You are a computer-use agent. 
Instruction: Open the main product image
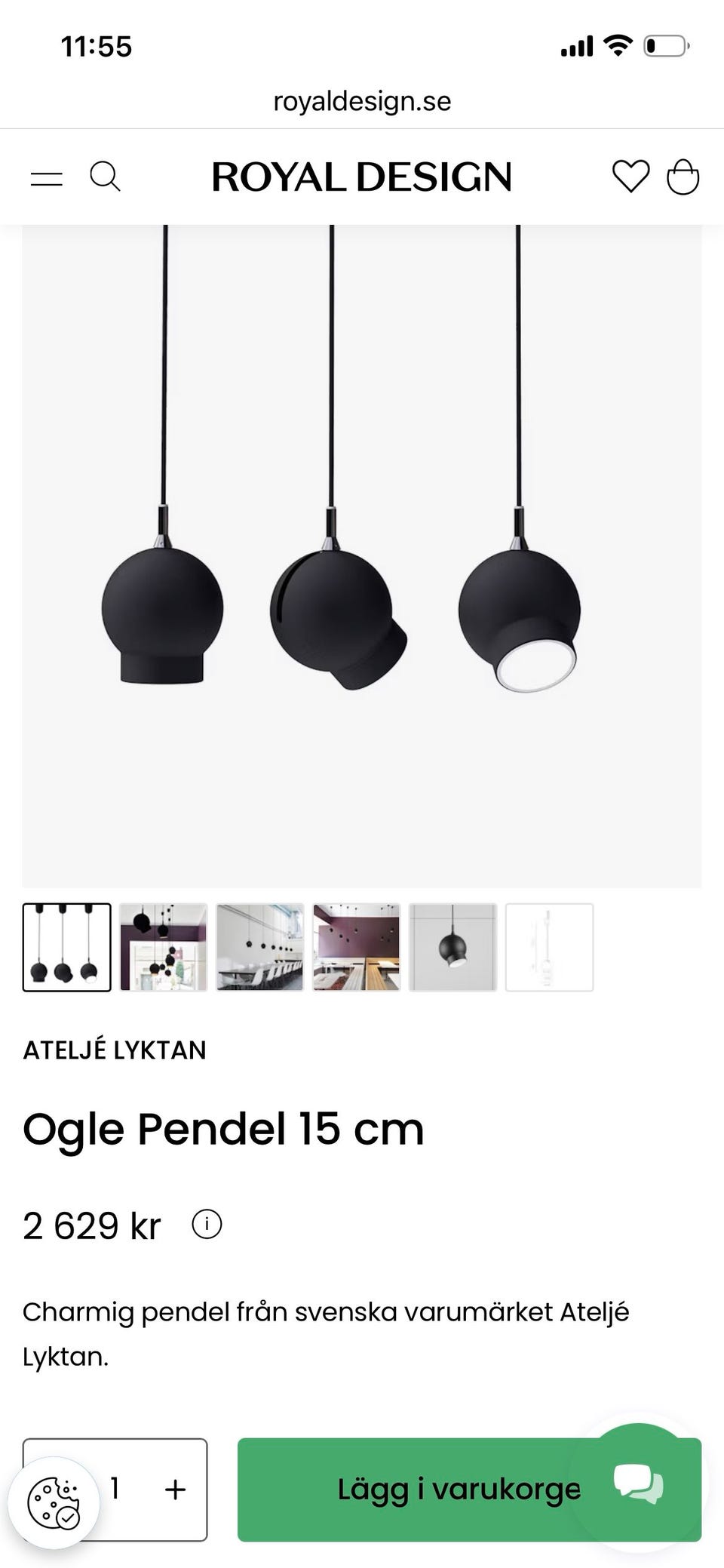pos(362,556)
